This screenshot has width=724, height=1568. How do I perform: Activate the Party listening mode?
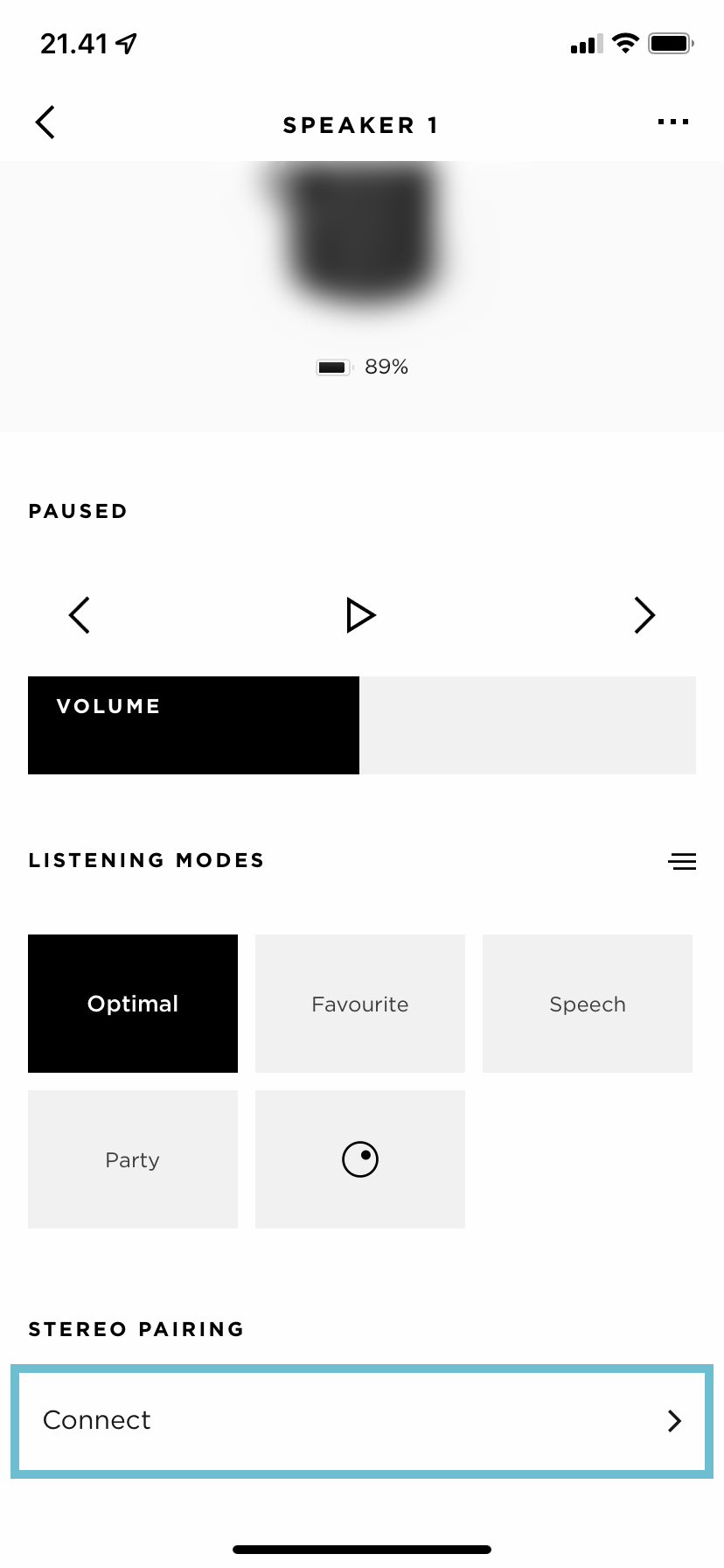pyautogui.click(x=133, y=1159)
